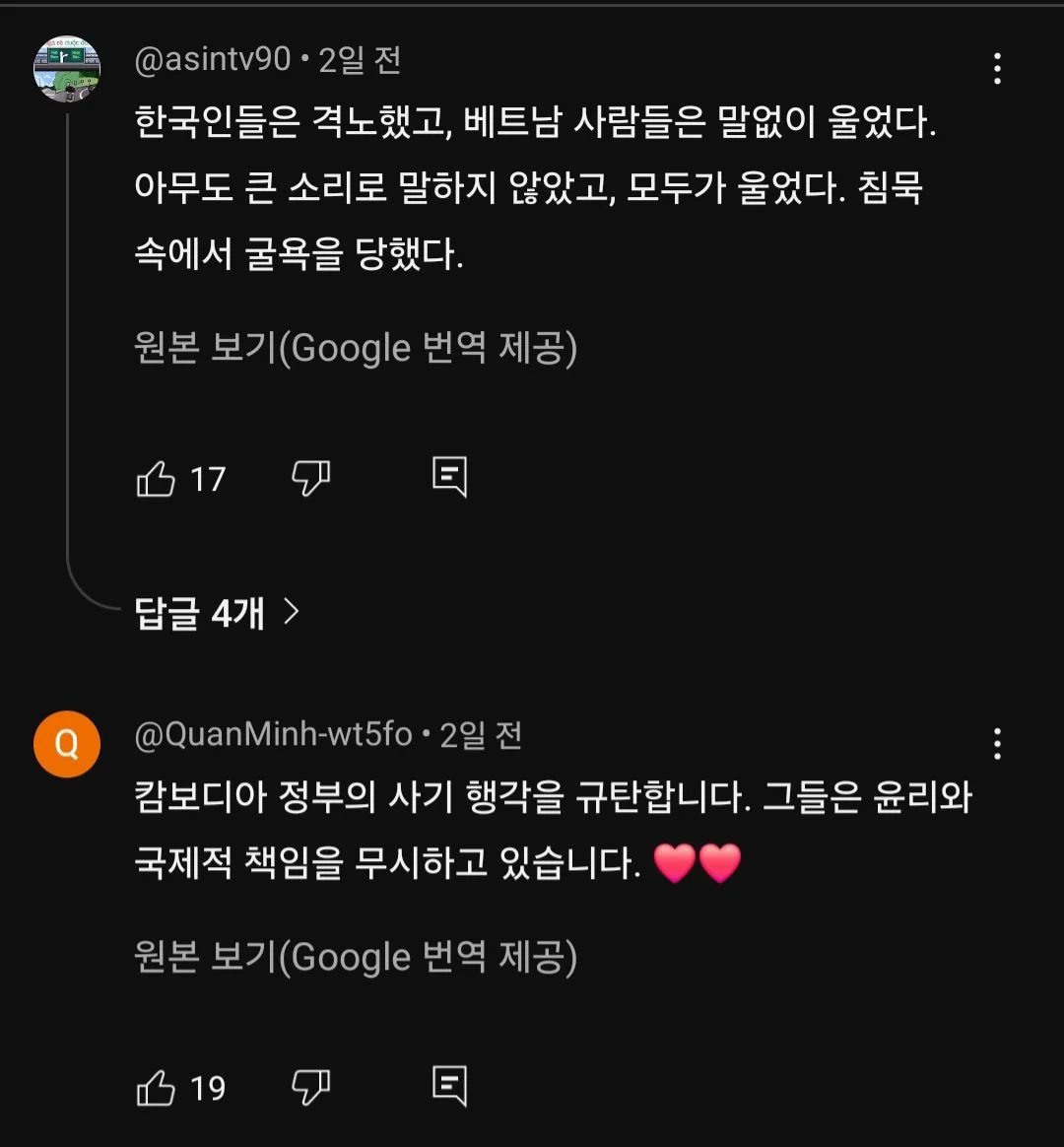Open @QuanMinh-wt5fo's profile avatar

tap(67, 744)
